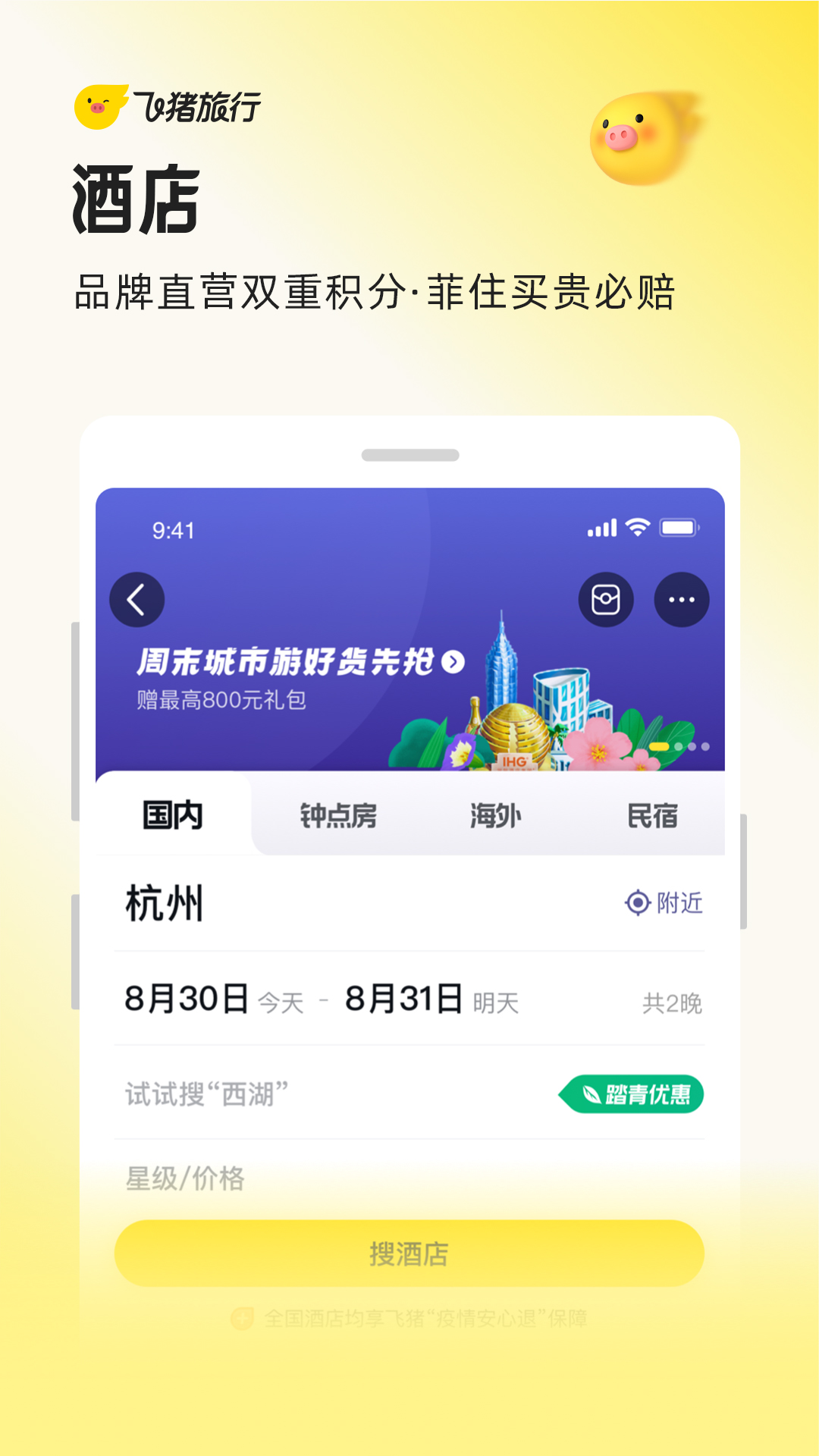Image resolution: width=819 pixels, height=1456 pixels.
Task: Tap the back arrow on the banner
Action: (136, 599)
